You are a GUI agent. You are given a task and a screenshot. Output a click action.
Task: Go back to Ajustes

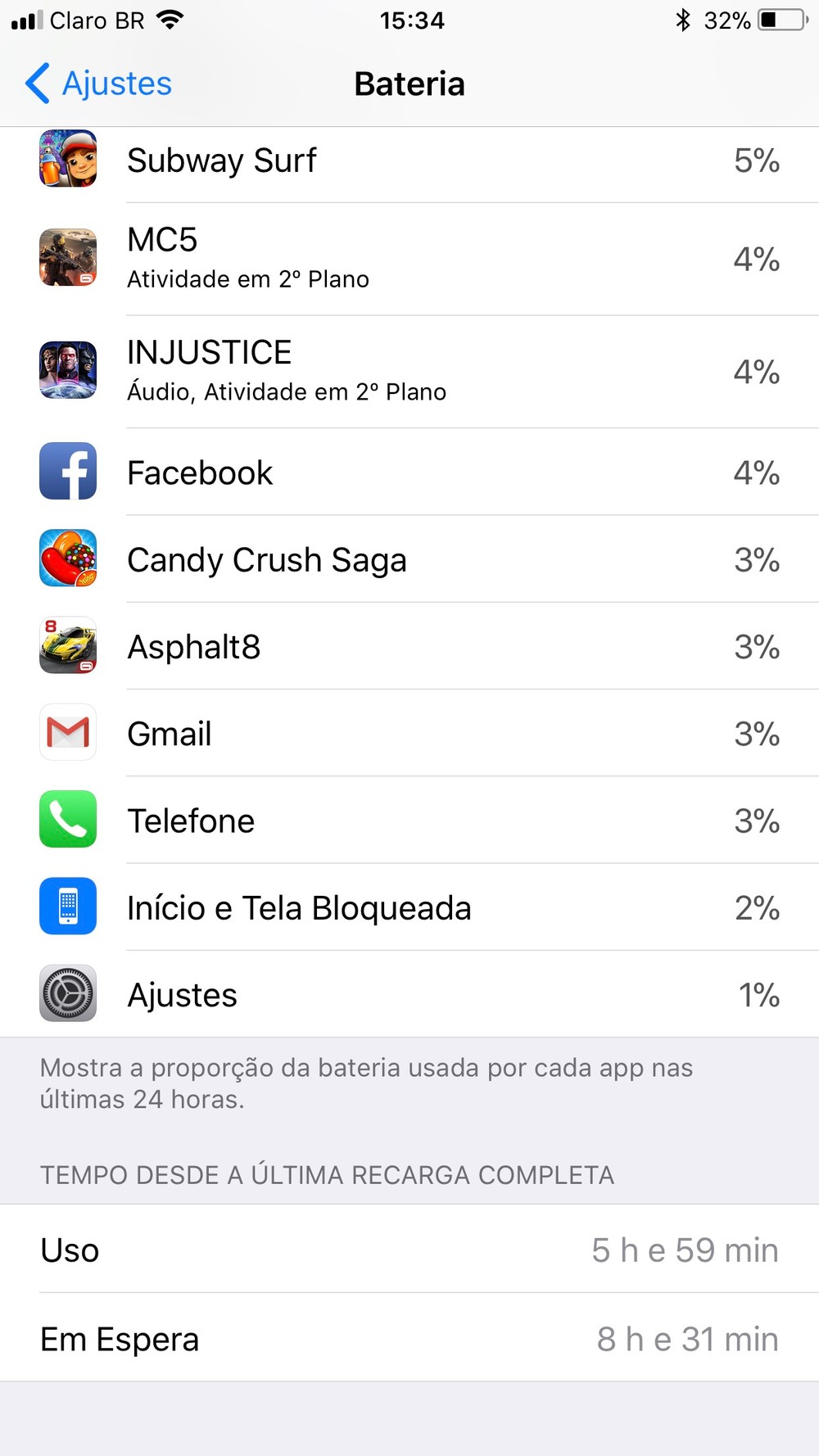[98, 84]
